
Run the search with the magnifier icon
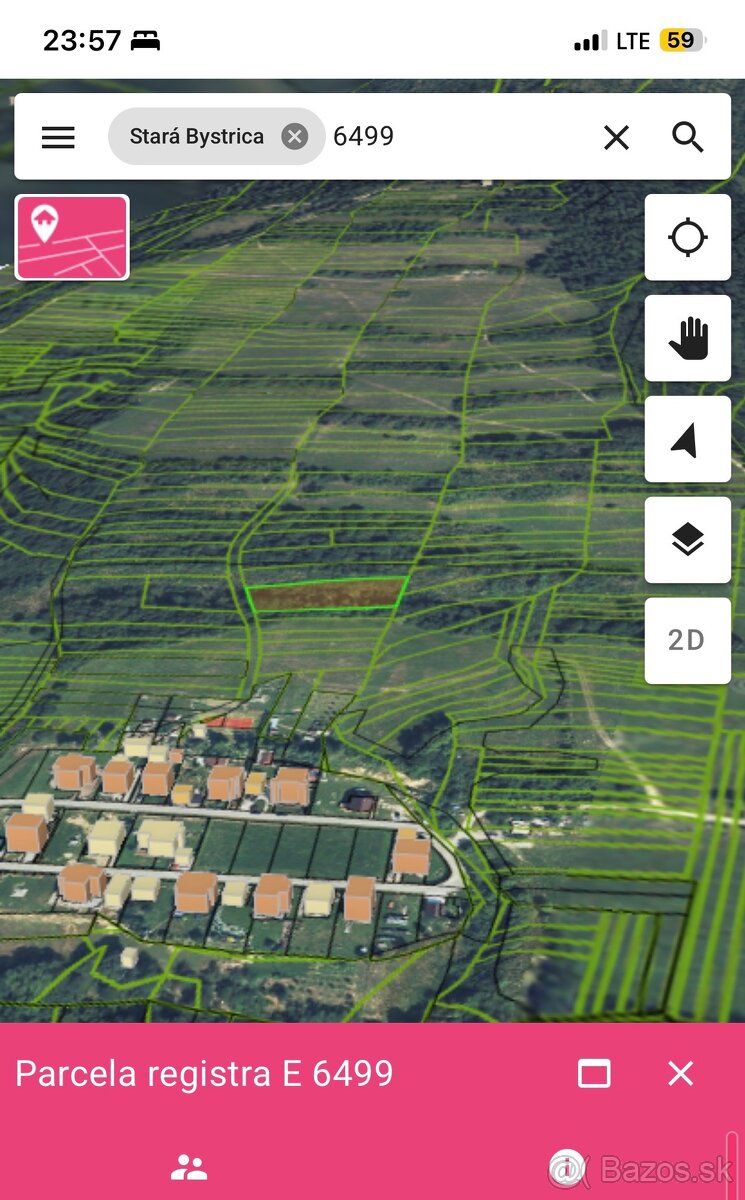tap(688, 137)
